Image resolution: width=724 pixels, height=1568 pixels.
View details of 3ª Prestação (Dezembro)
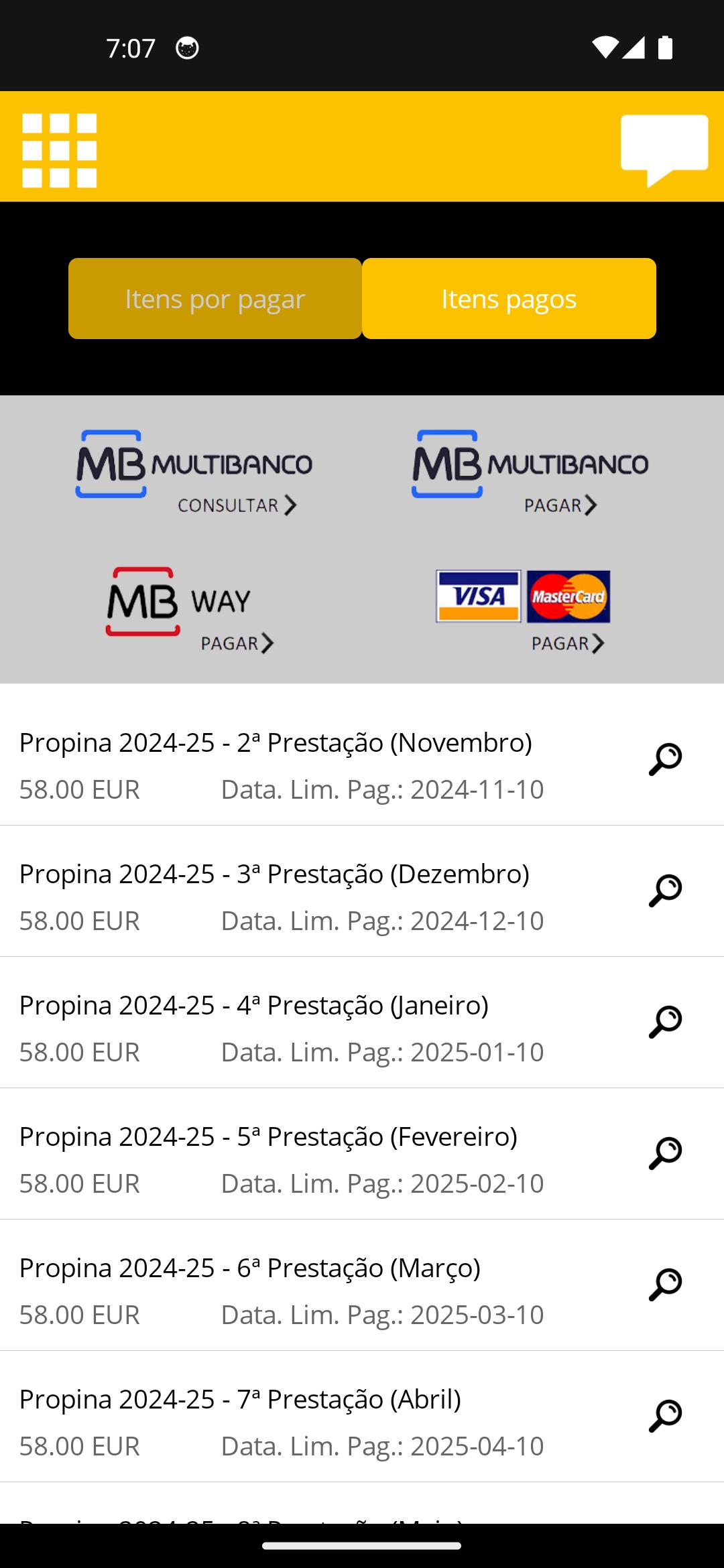[x=665, y=891]
